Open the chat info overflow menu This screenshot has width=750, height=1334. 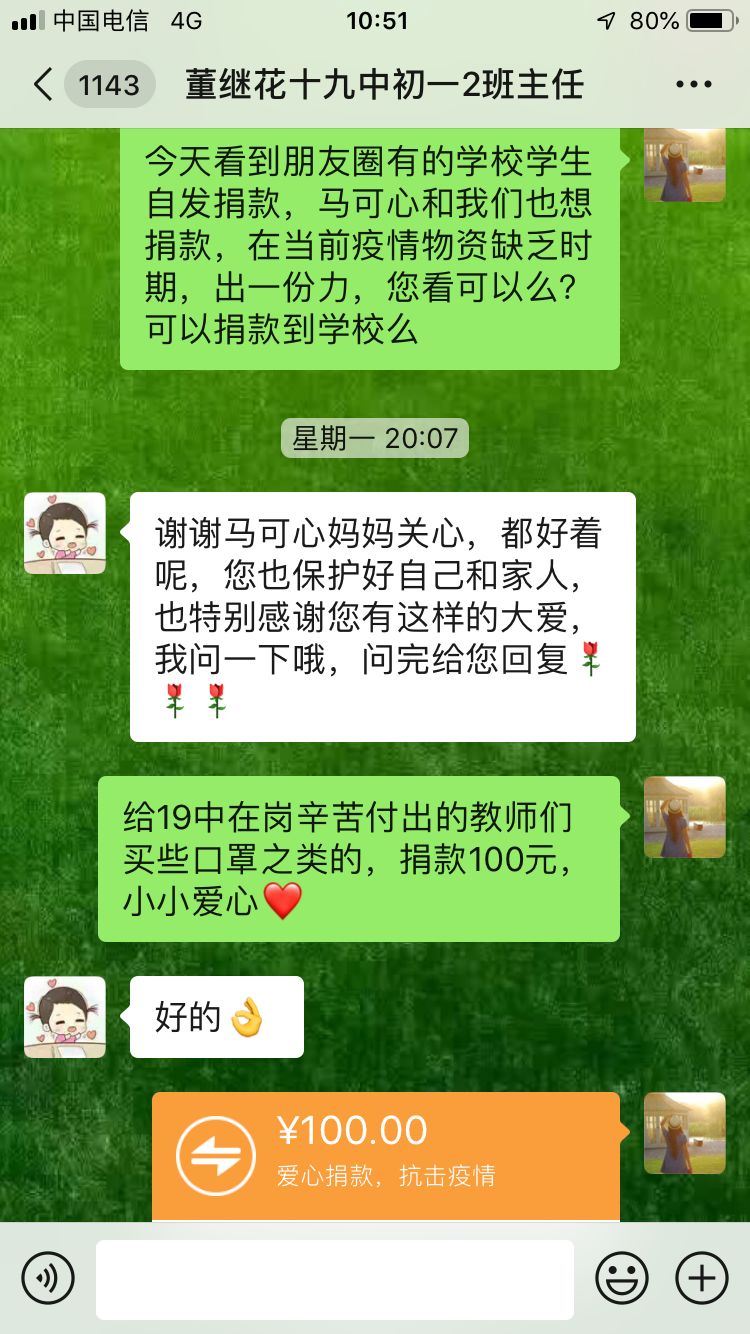(693, 85)
